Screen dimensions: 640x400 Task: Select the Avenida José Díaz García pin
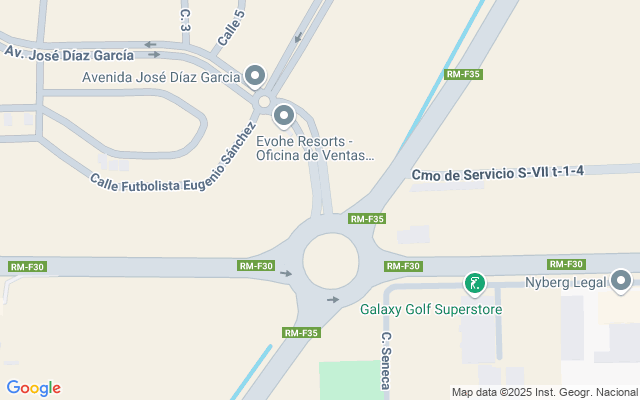255,76
